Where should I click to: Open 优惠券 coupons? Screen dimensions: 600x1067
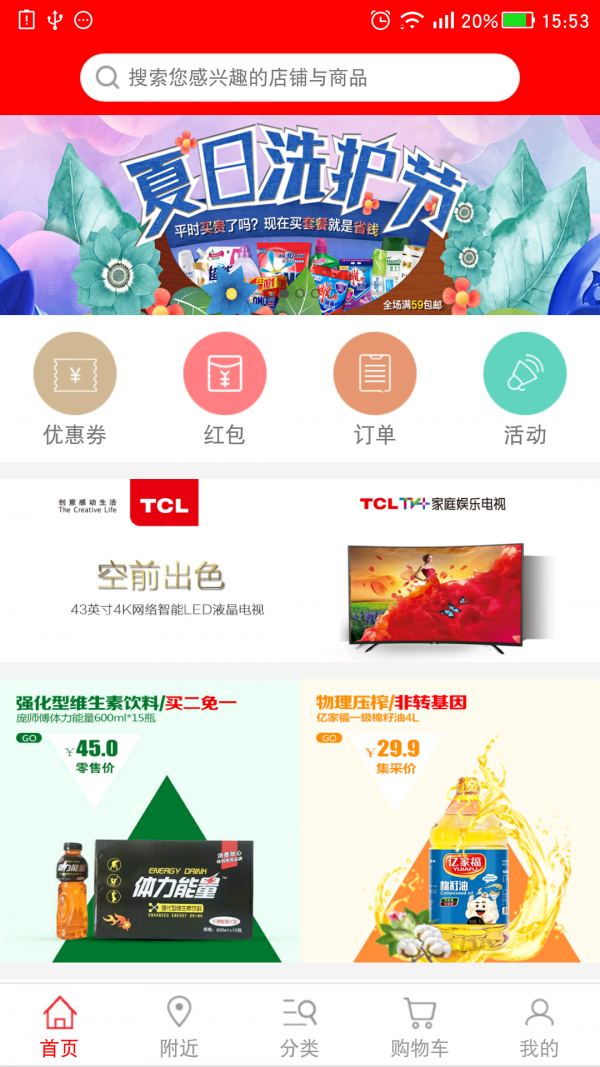point(75,390)
